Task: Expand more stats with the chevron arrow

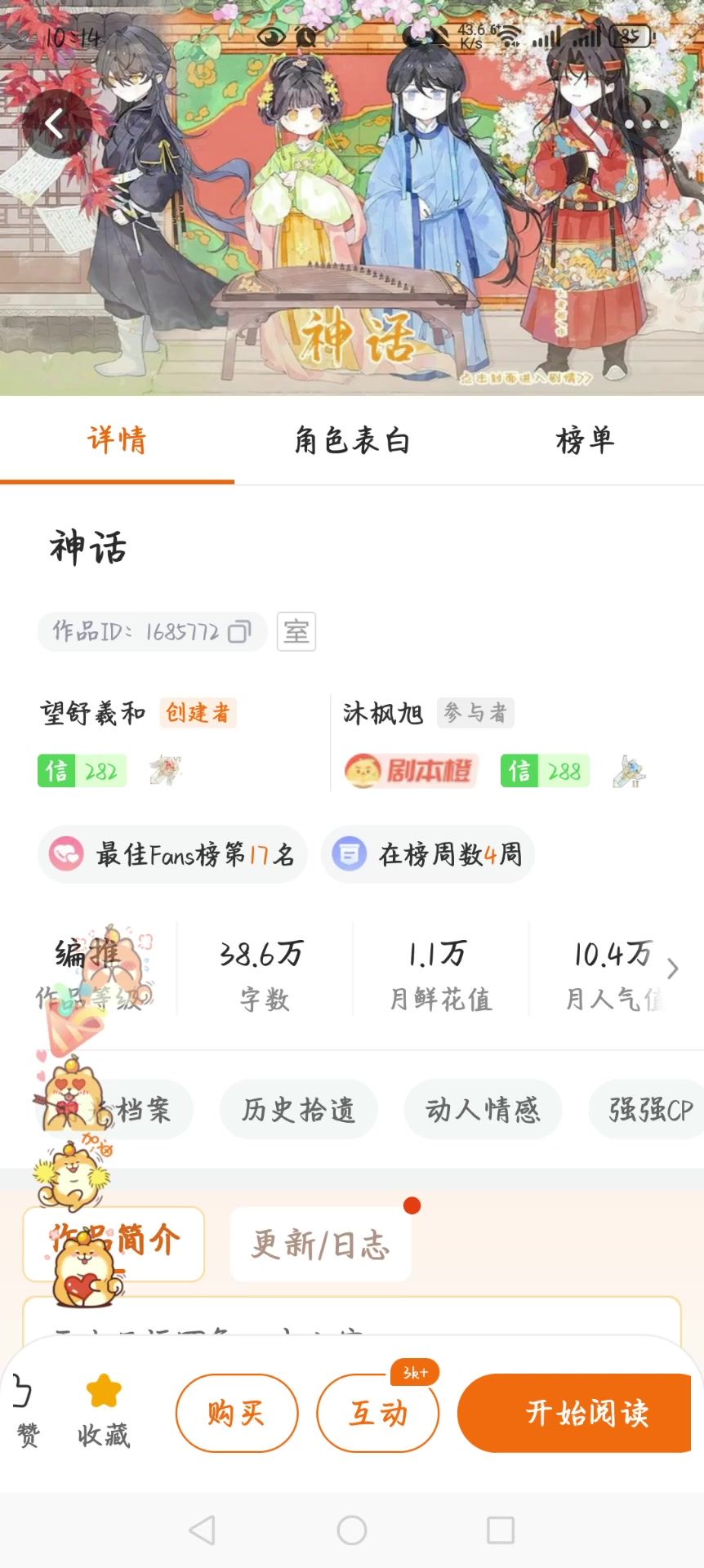Action: 672,969
